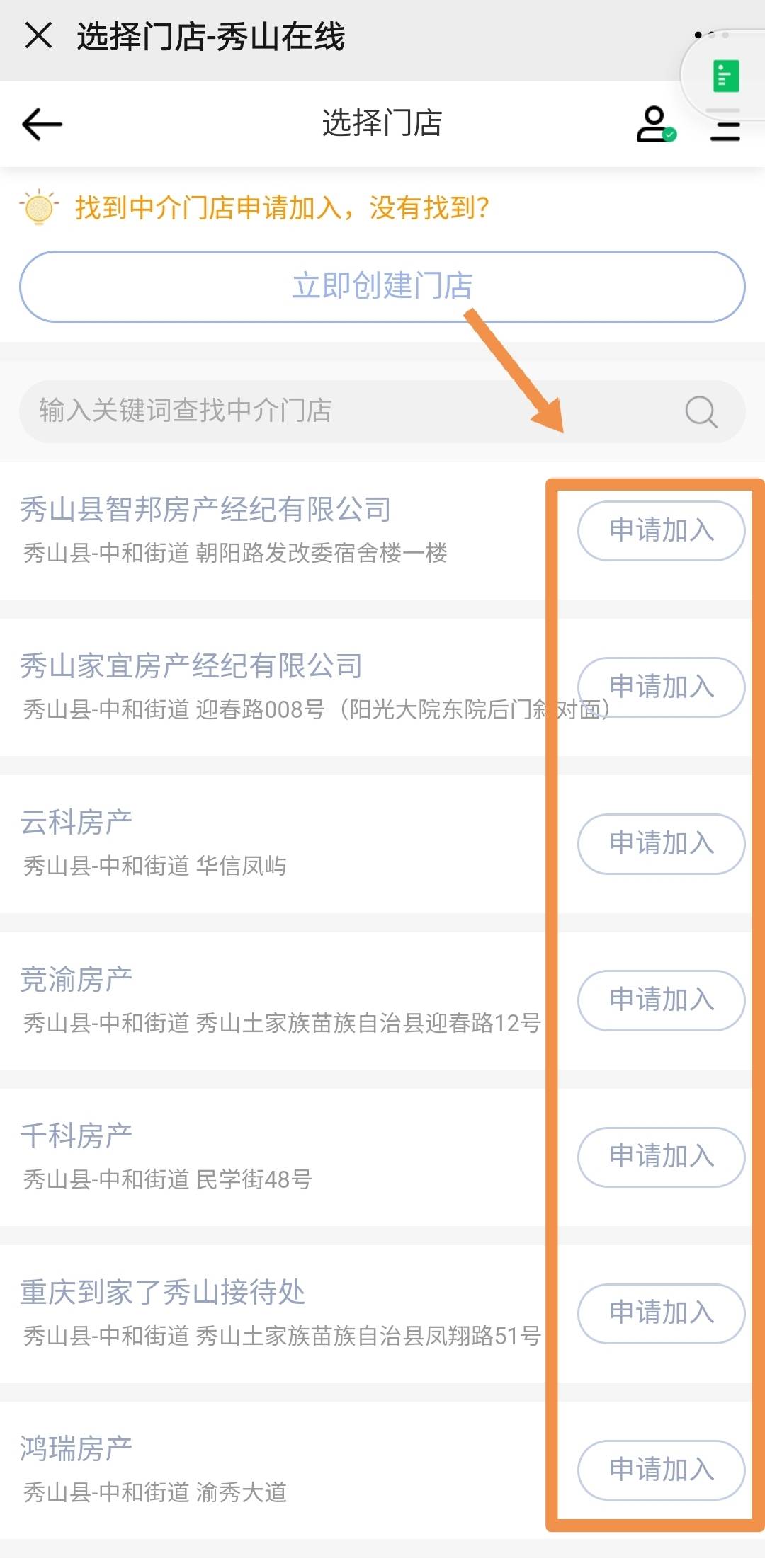Open the green floating document icon
Screen dimensions: 765x1568
[725, 76]
